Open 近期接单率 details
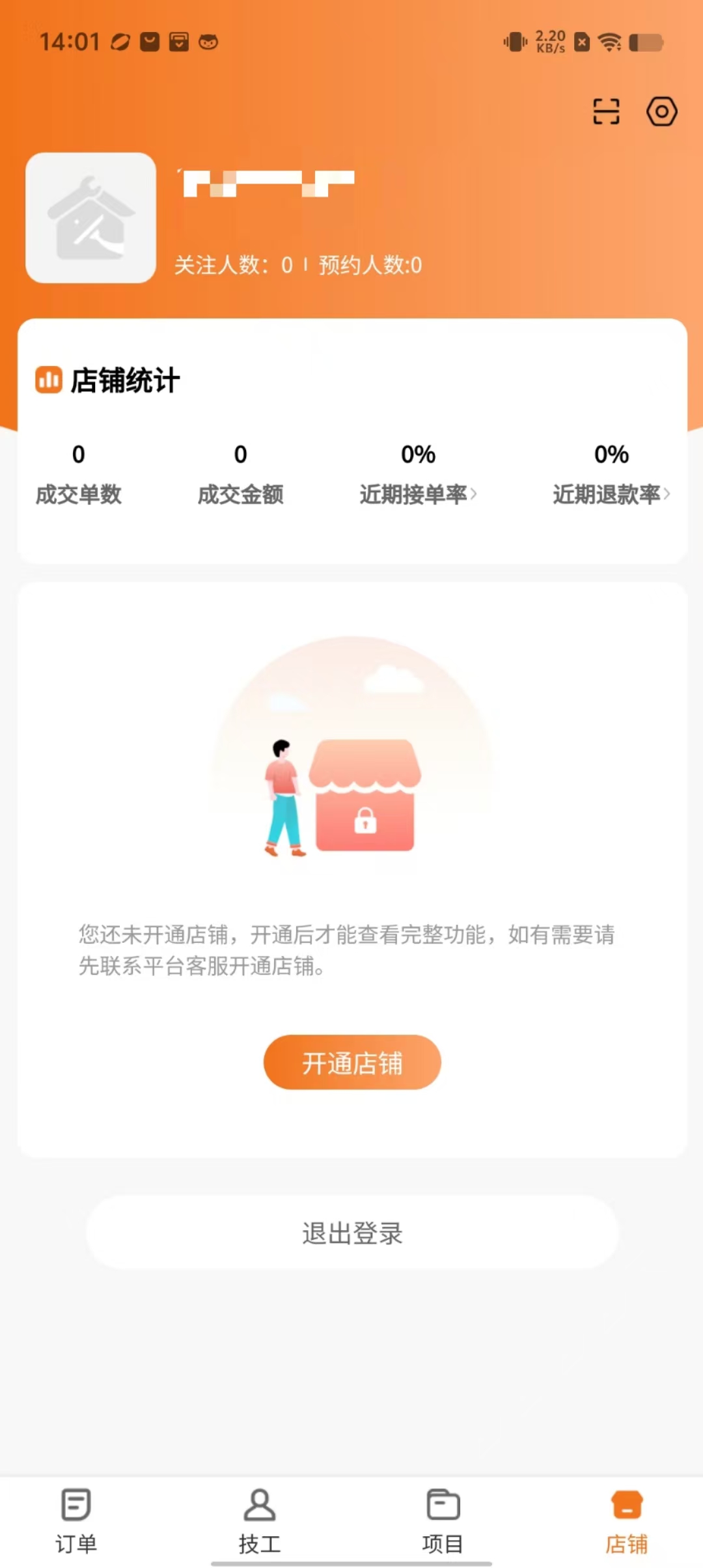This screenshot has height=1568, width=703. [x=418, y=494]
